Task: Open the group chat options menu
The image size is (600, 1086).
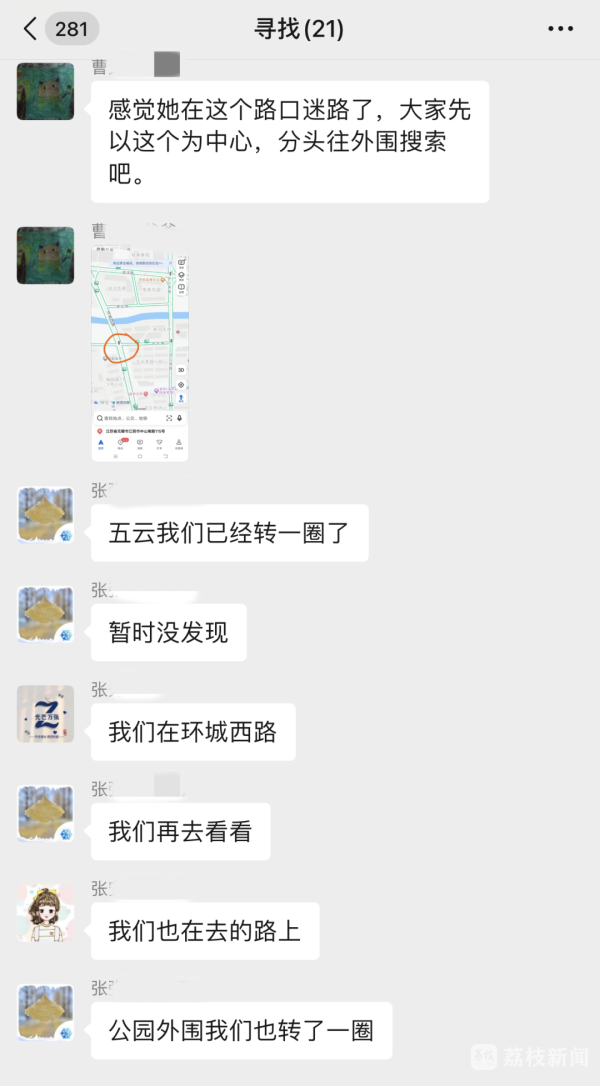Action: (560, 29)
